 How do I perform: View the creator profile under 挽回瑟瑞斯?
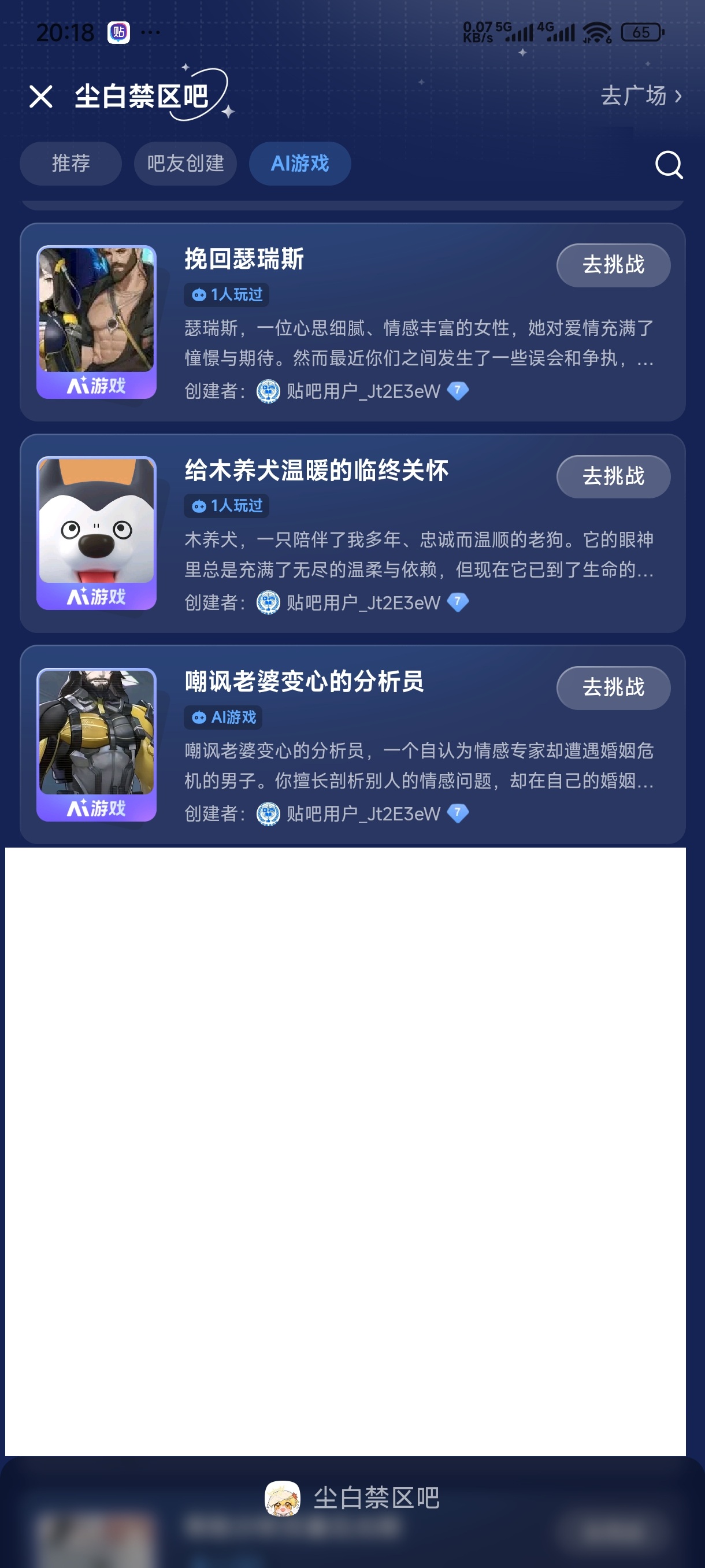click(362, 391)
